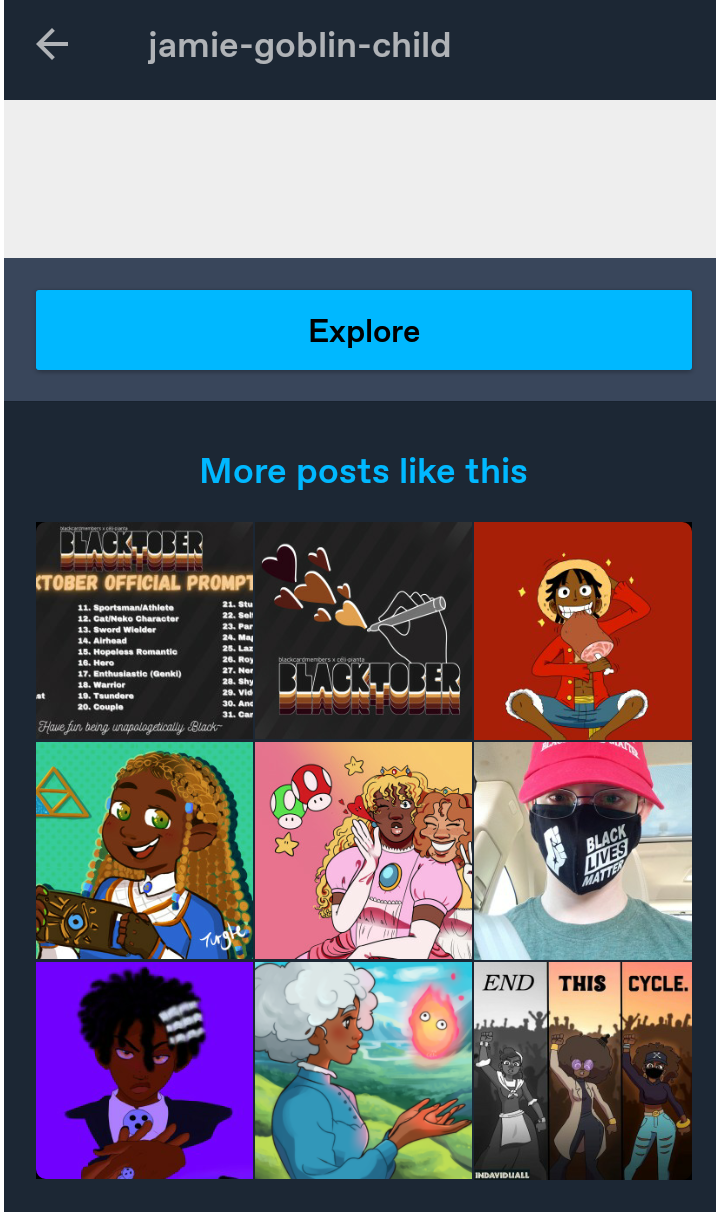
Task: View the straw hat character on red background
Action: pyautogui.click(x=583, y=631)
